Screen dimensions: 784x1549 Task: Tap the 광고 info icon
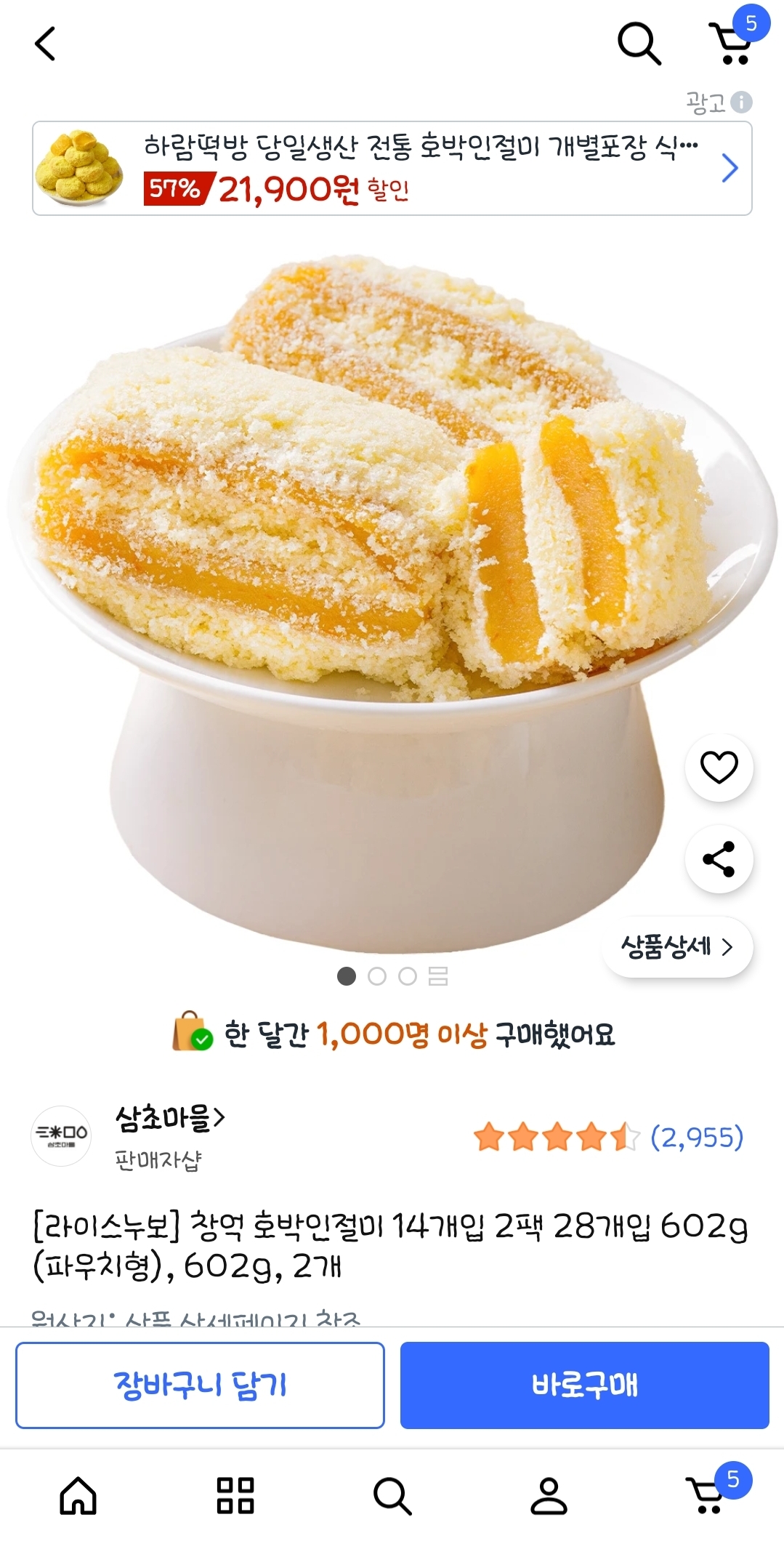(x=741, y=102)
